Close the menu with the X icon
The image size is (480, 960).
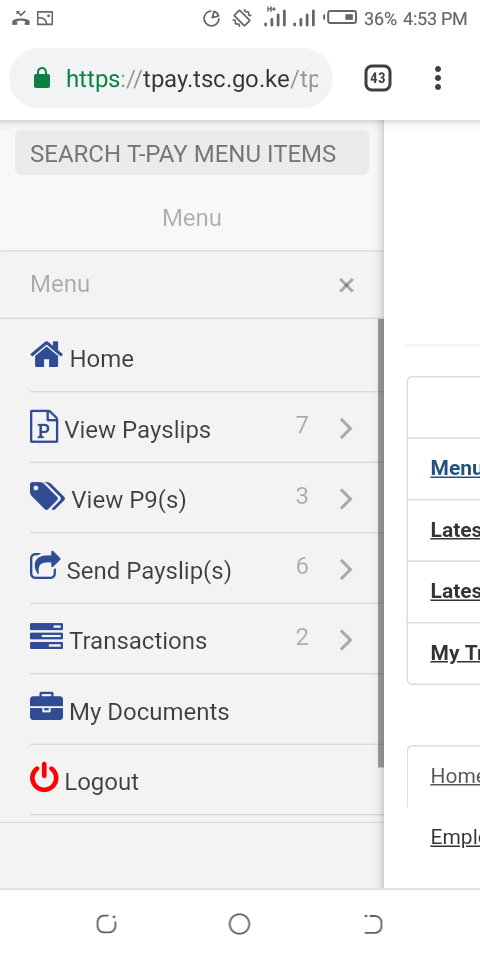tap(347, 285)
